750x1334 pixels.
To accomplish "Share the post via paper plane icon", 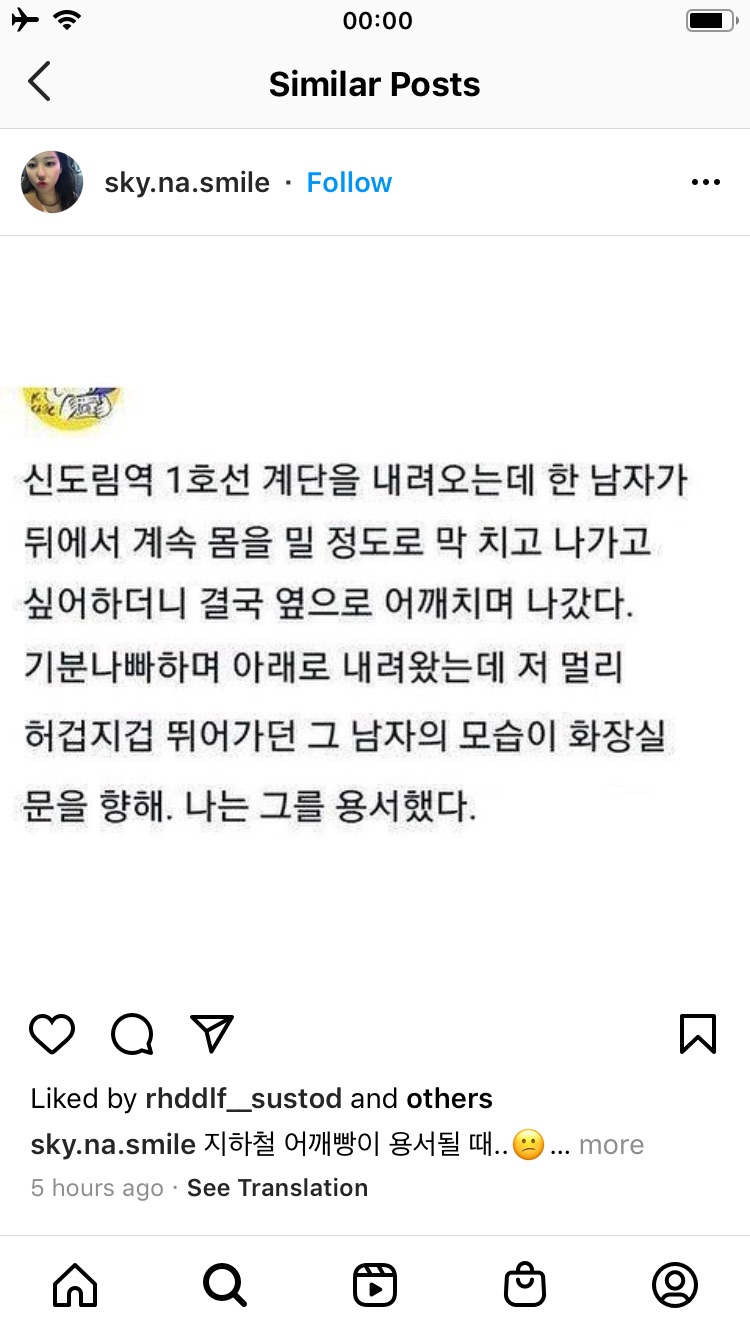I will [212, 1034].
